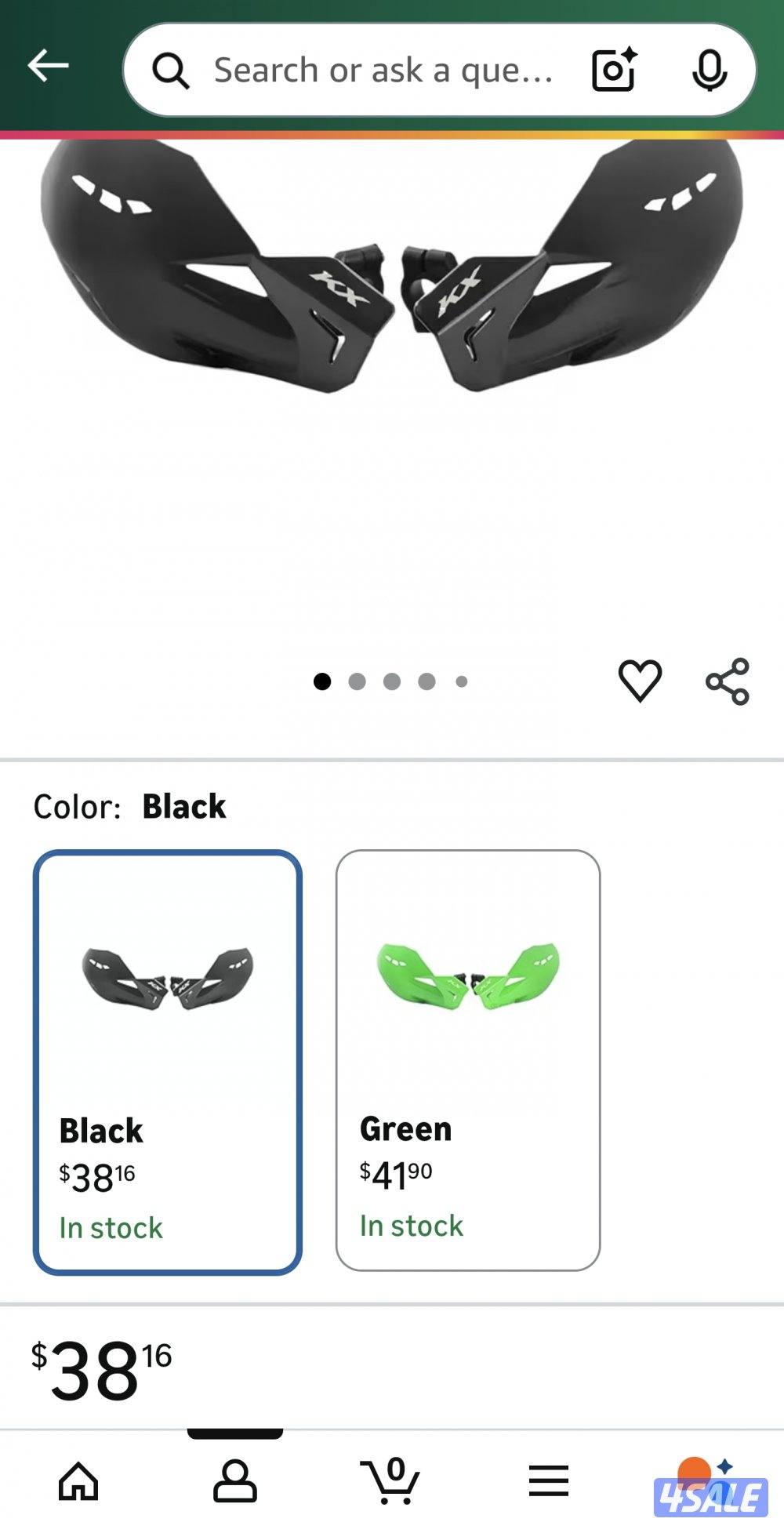784x1533 pixels.
Task: Tap the search or ask a question field
Action: click(383, 71)
